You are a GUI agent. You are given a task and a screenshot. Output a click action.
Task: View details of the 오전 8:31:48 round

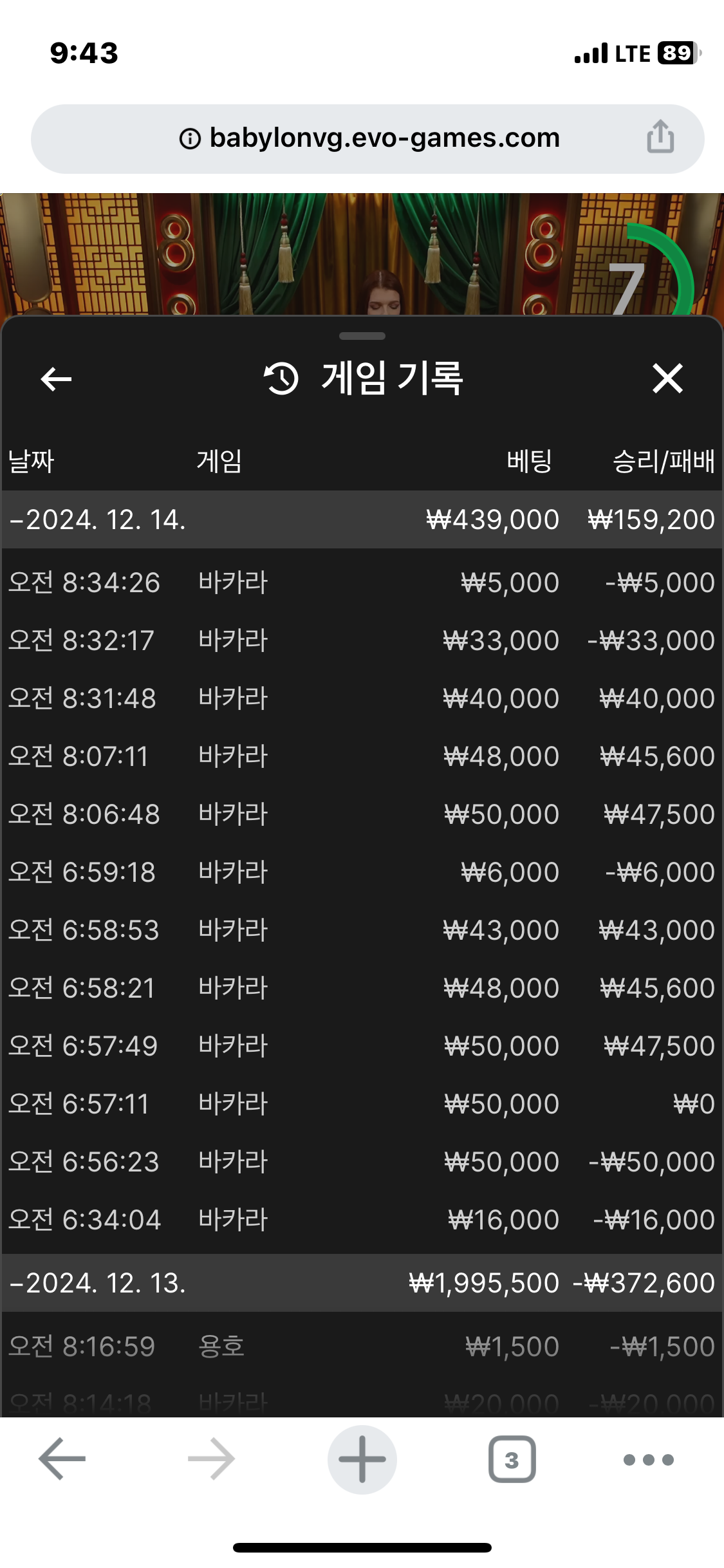(362, 698)
